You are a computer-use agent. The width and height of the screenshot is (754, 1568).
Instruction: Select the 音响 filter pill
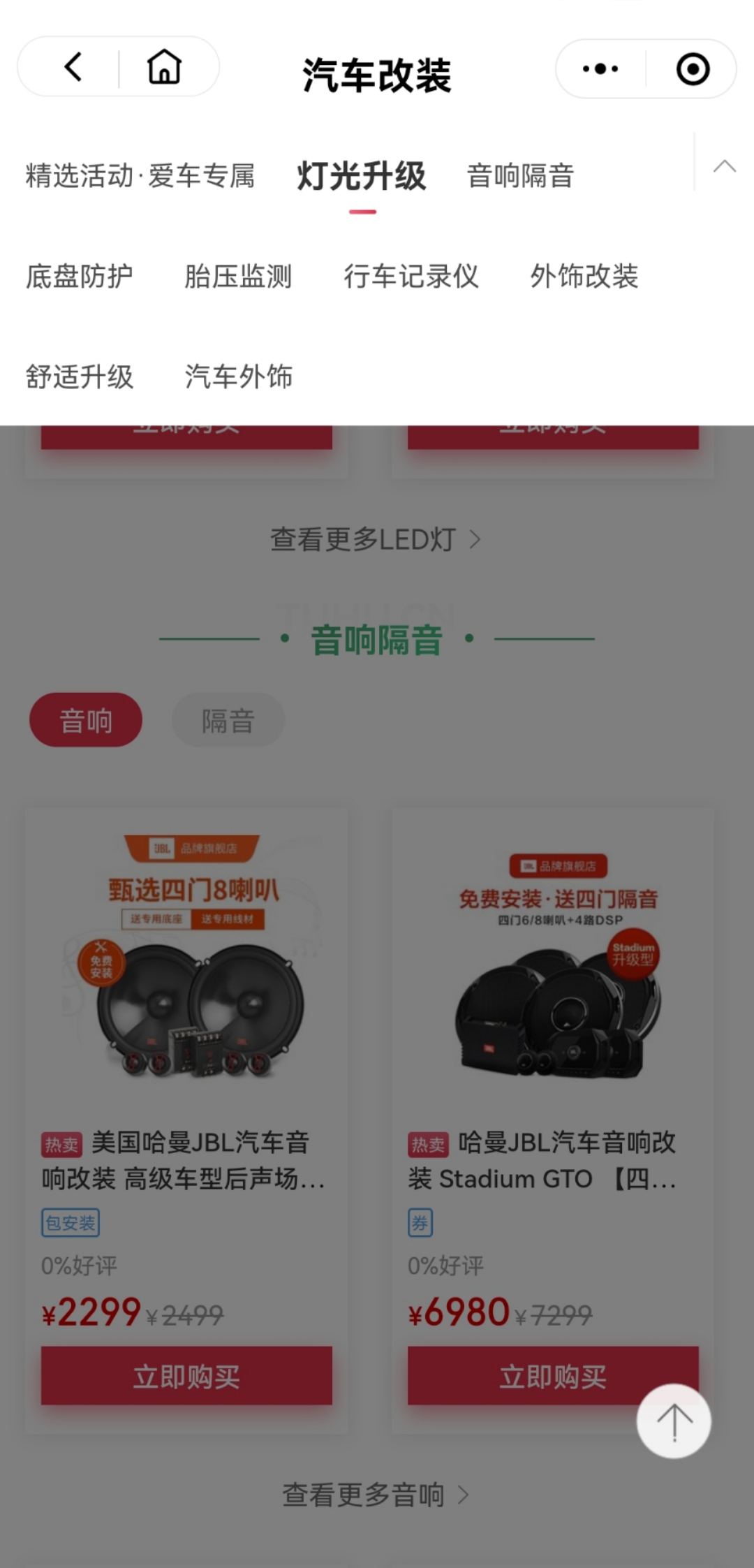click(85, 719)
